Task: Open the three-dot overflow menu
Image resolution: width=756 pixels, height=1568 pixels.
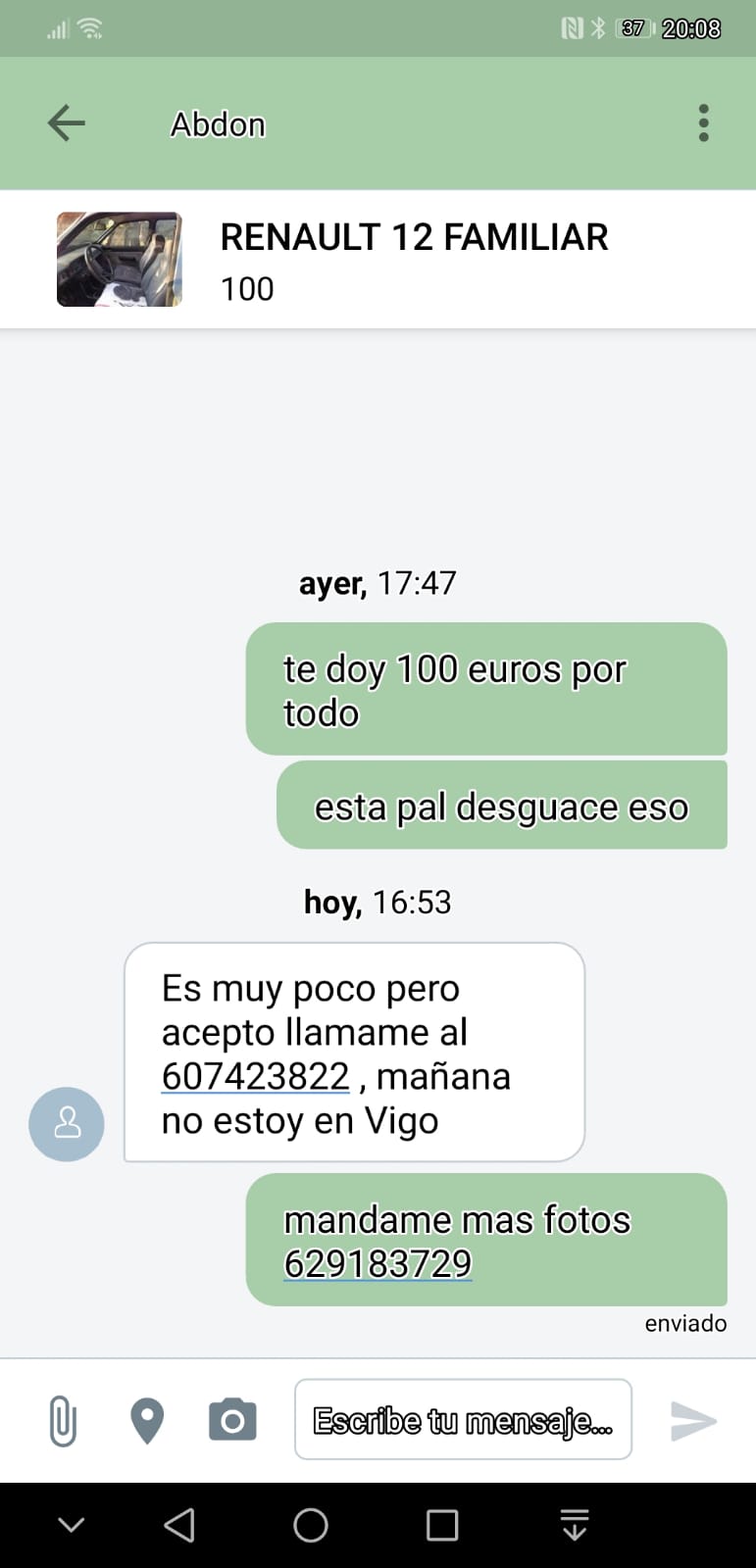Action: point(703,123)
